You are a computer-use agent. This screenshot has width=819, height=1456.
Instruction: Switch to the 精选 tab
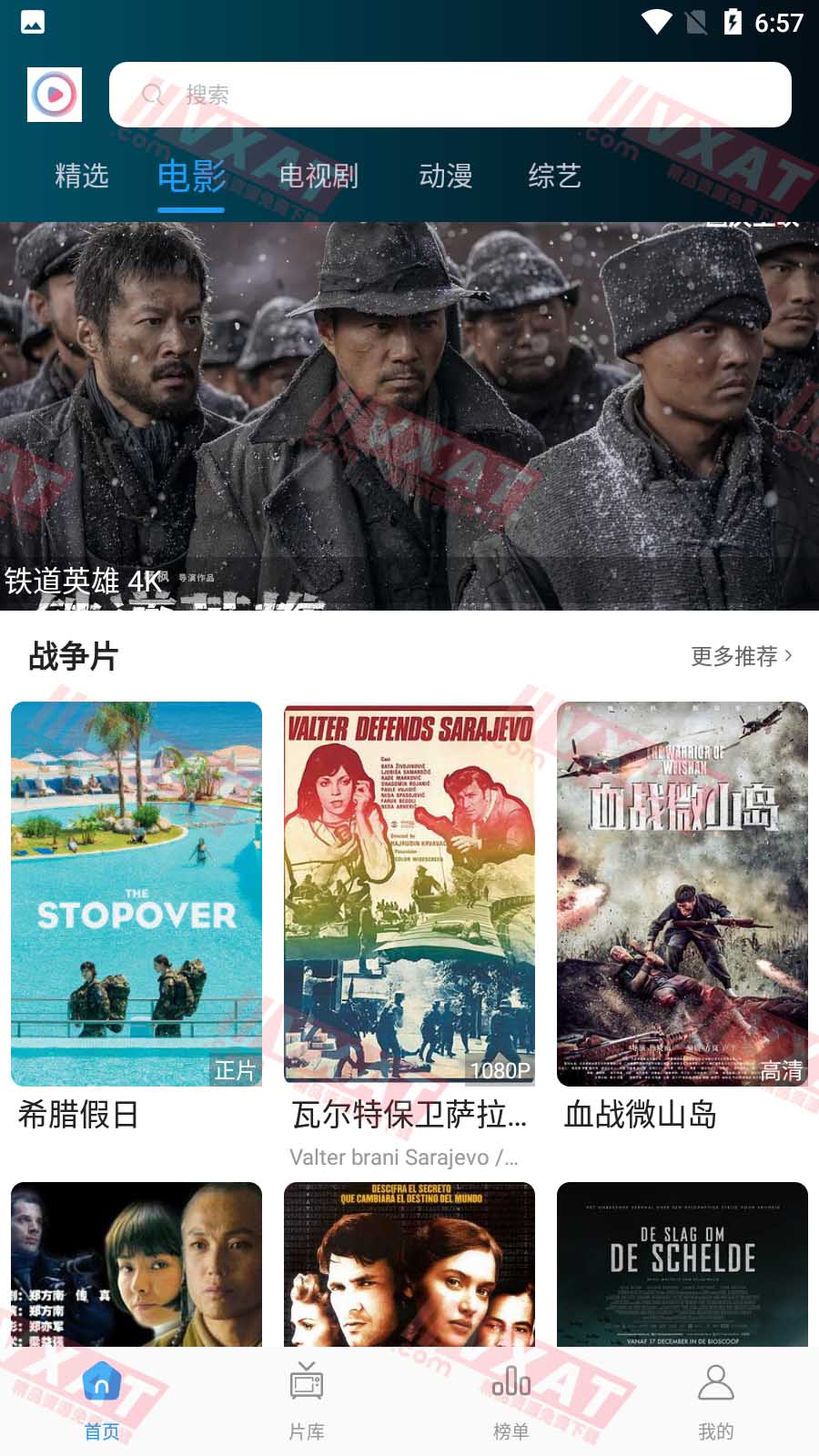pos(82,176)
